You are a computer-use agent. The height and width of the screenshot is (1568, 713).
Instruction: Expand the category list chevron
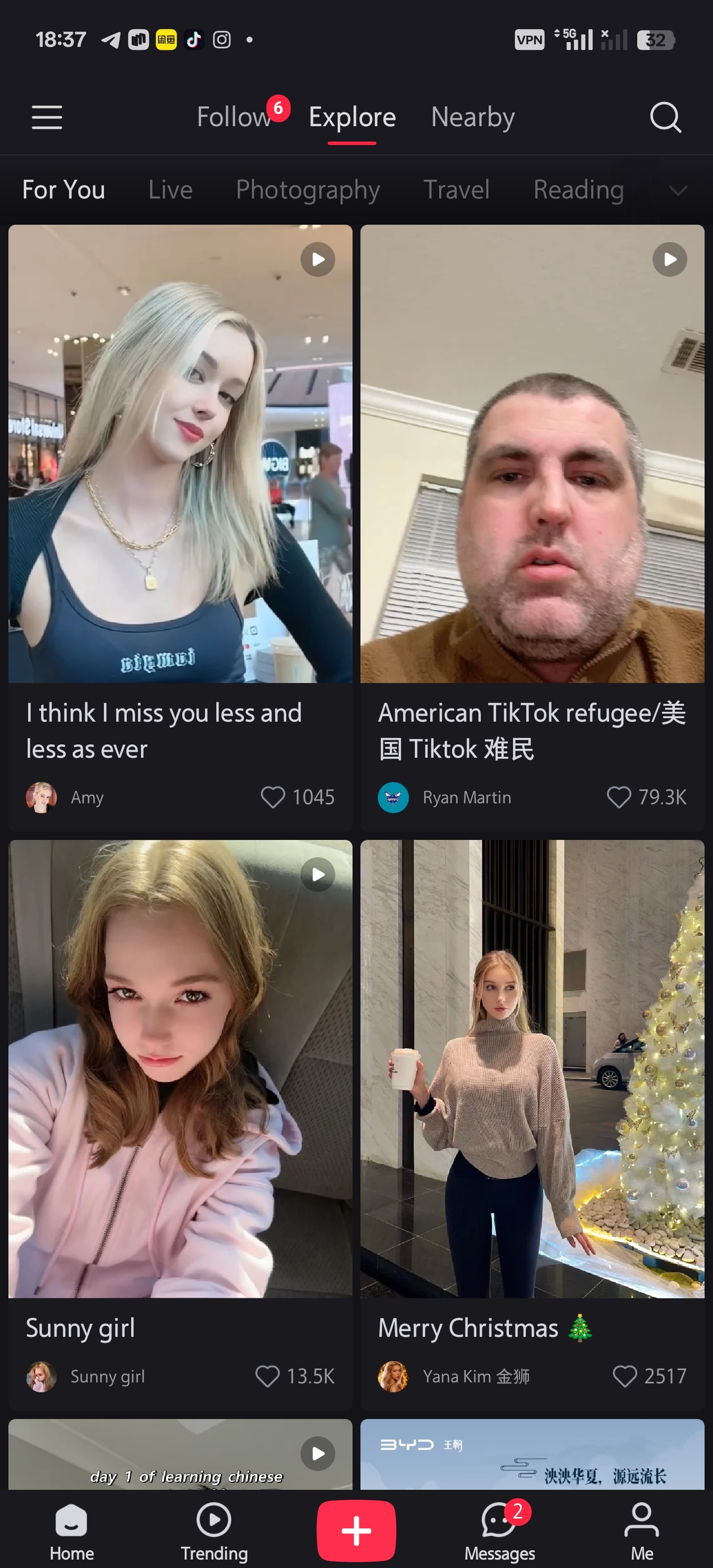tap(678, 191)
